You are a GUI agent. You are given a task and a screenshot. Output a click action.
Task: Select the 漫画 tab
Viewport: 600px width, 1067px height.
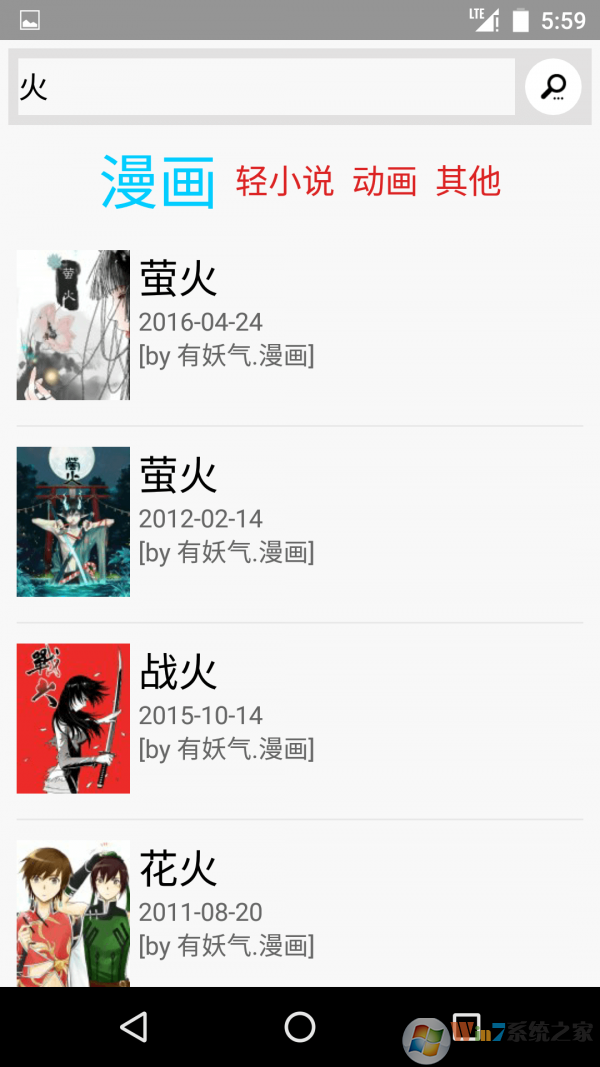click(158, 182)
